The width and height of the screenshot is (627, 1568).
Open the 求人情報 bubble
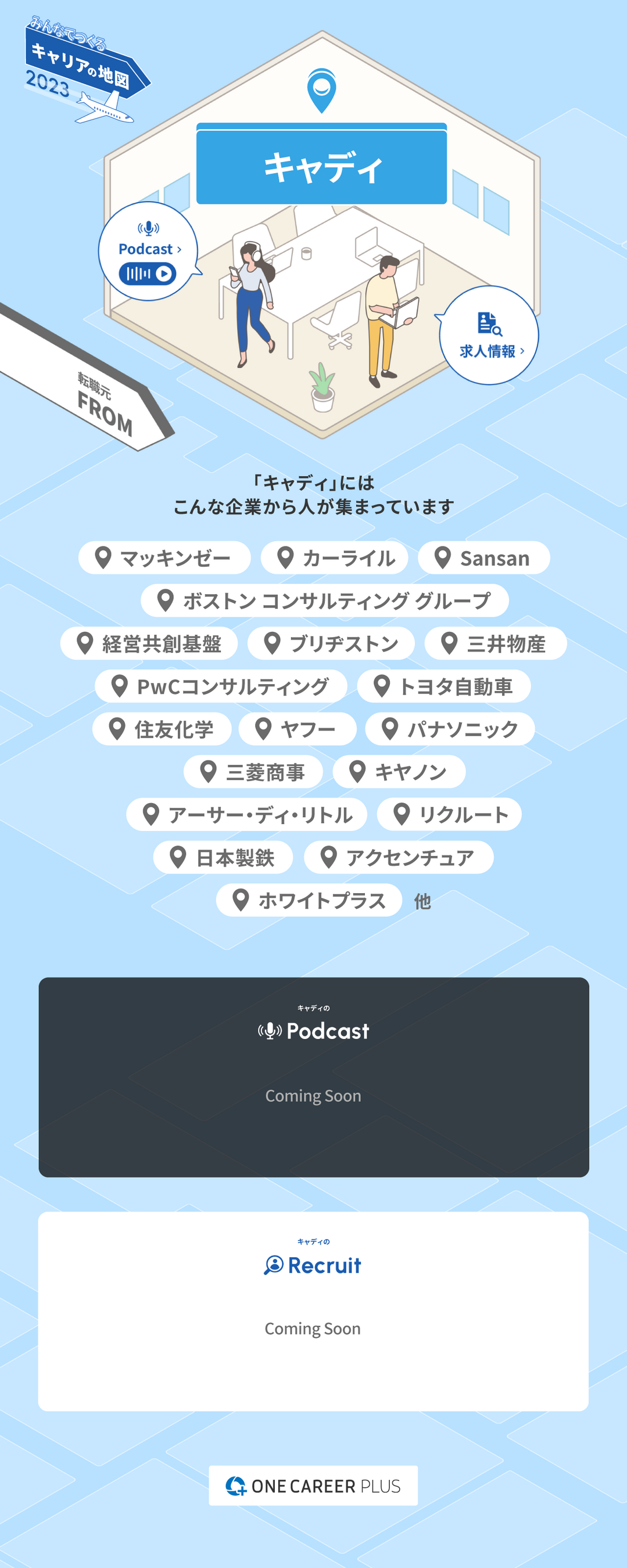point(489,336)
